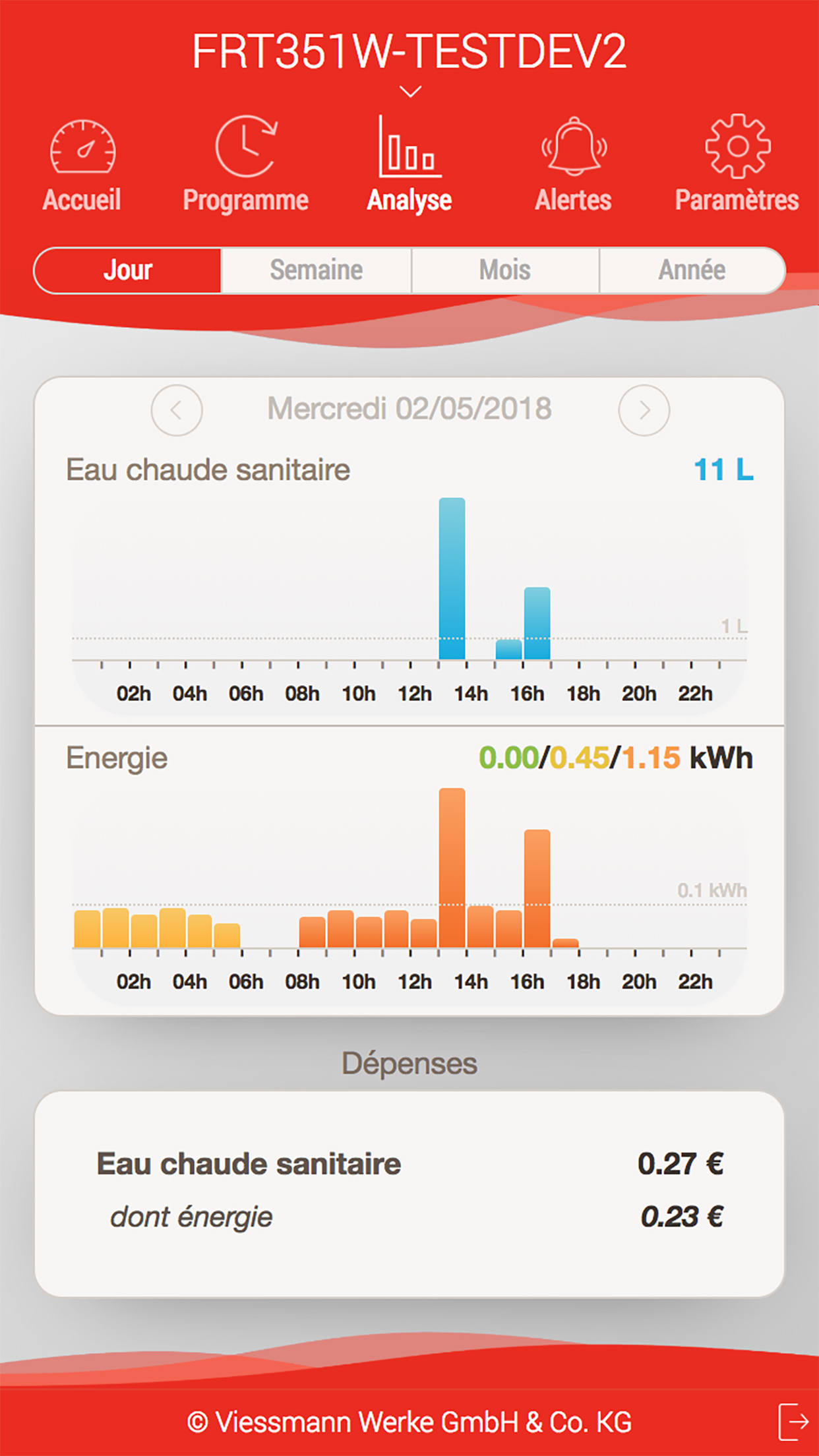819x1456 pixels.
Task: Go to the previous day
Action: (177, 410)
